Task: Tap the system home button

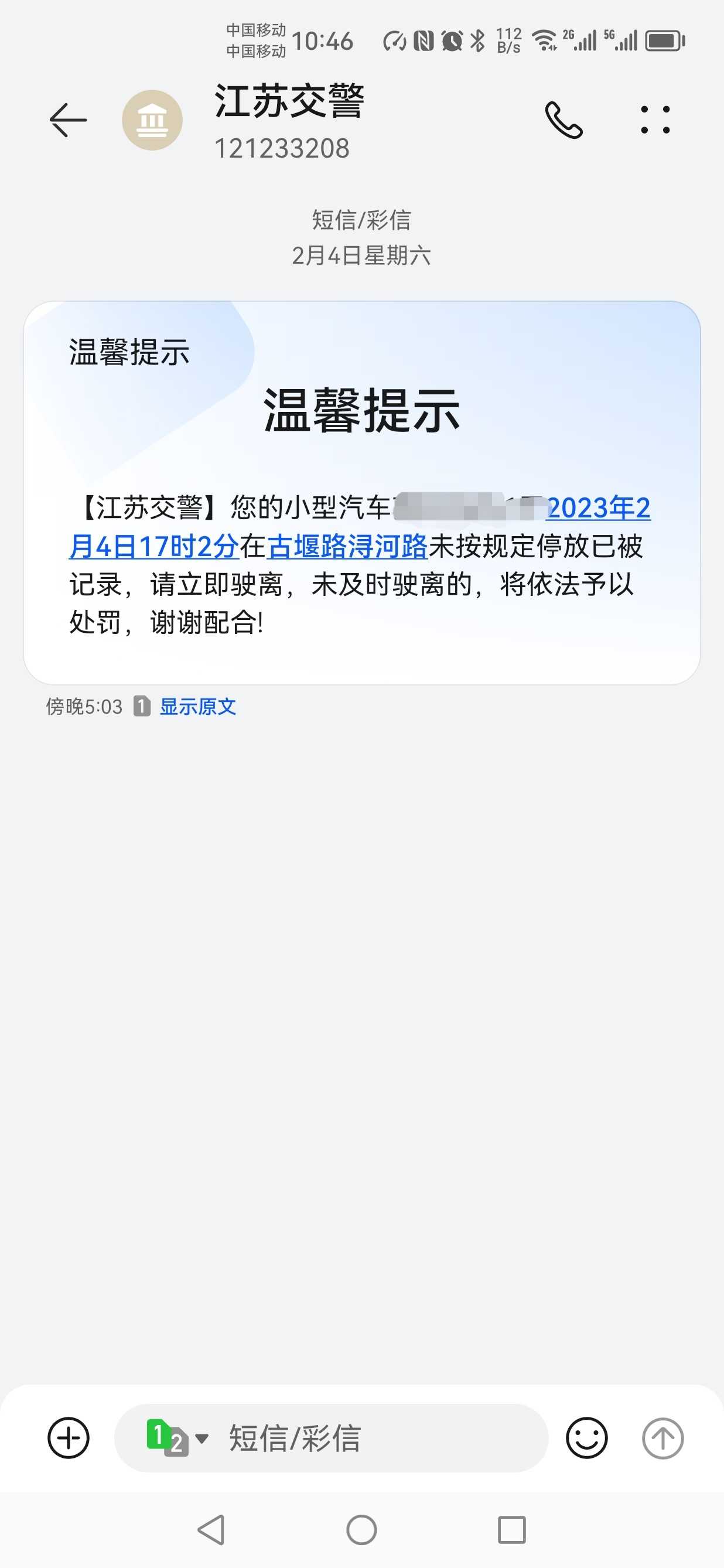Action: [361, 1530]
